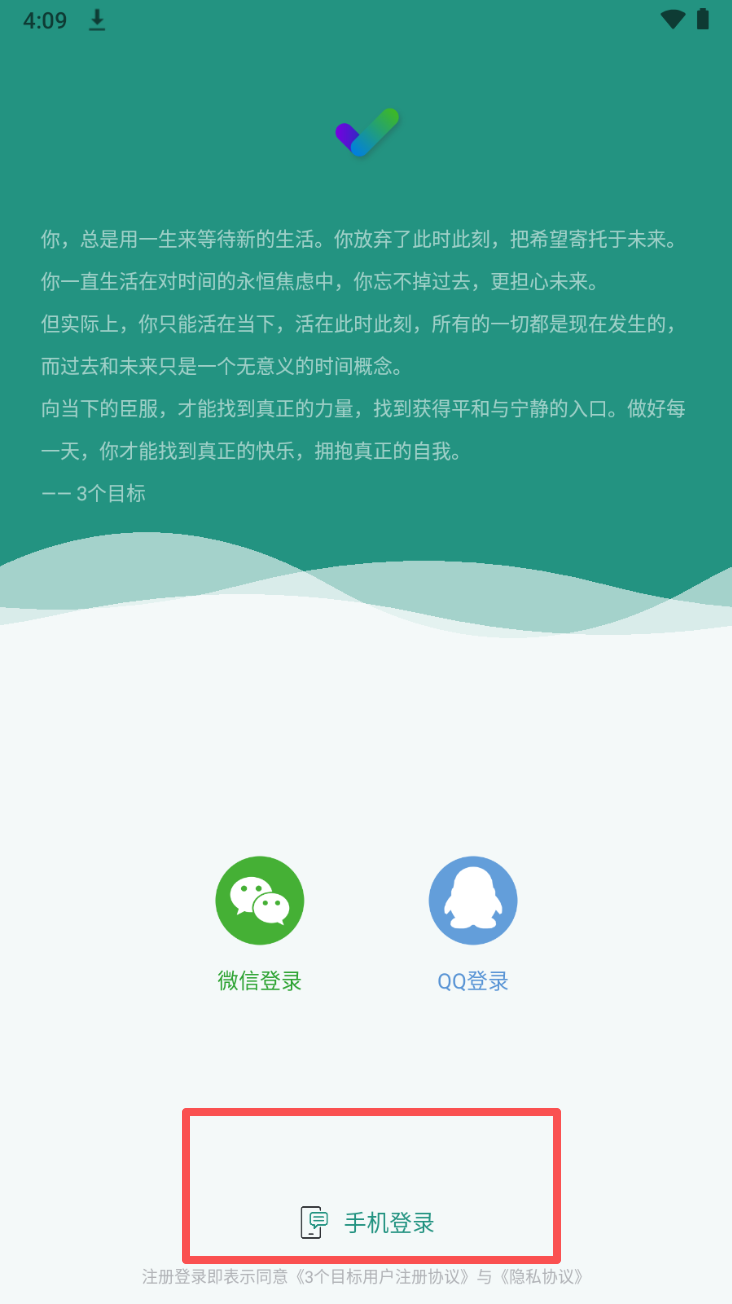Select 手机登录 phone login

click(x=369, y=1222)
